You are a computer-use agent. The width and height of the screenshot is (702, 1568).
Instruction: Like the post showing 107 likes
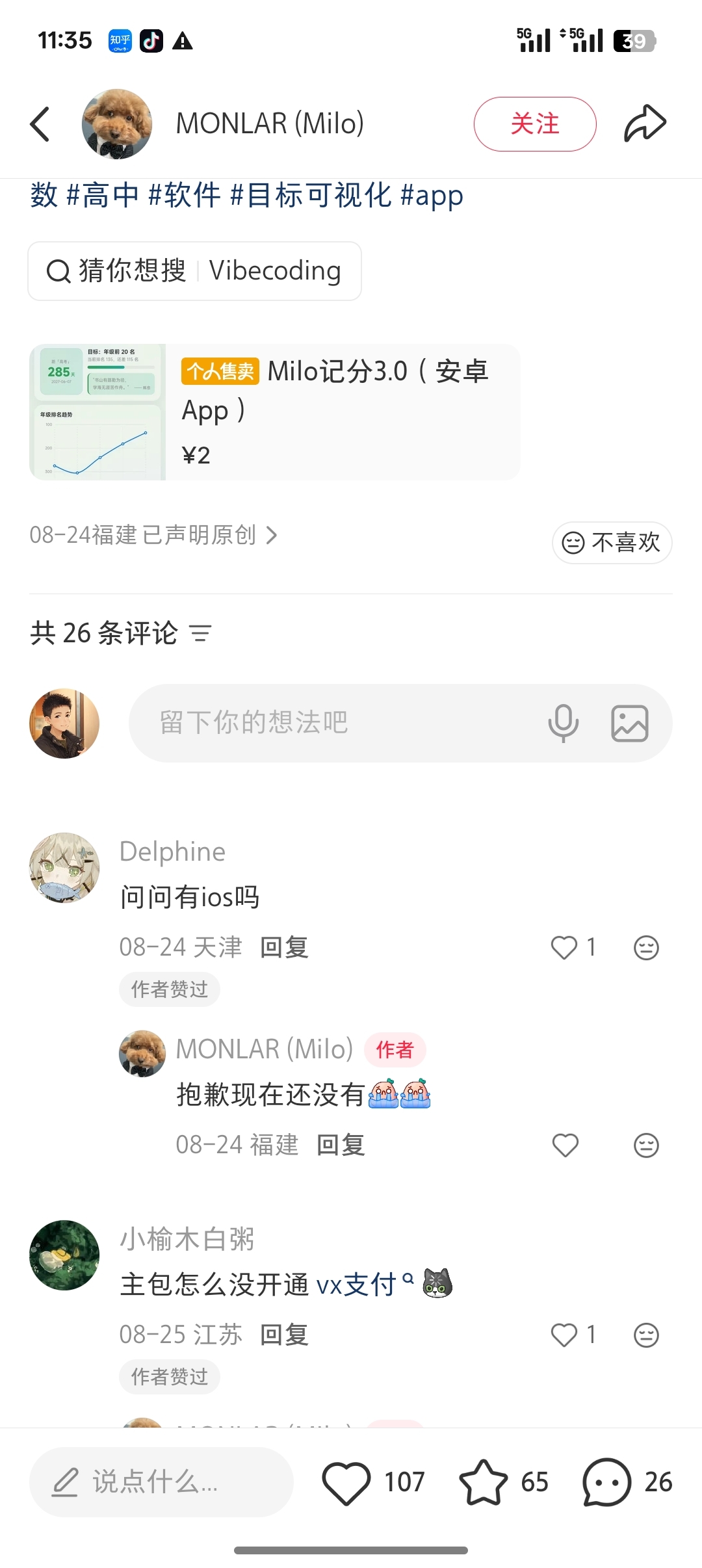(346, 1482)
